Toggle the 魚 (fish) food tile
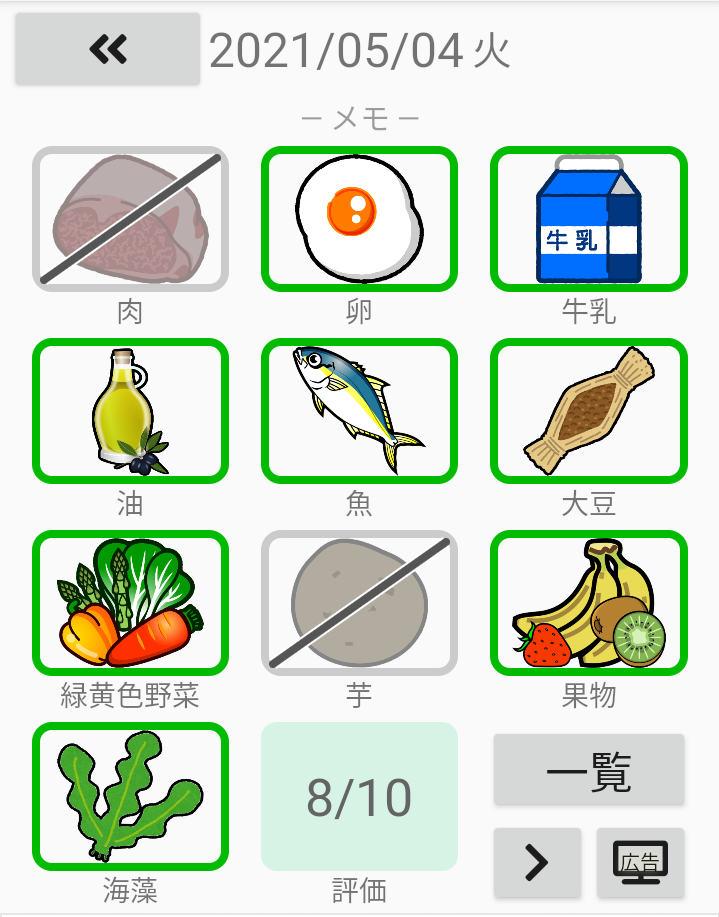This screenshot has height=917, width=719. (359, 410)
